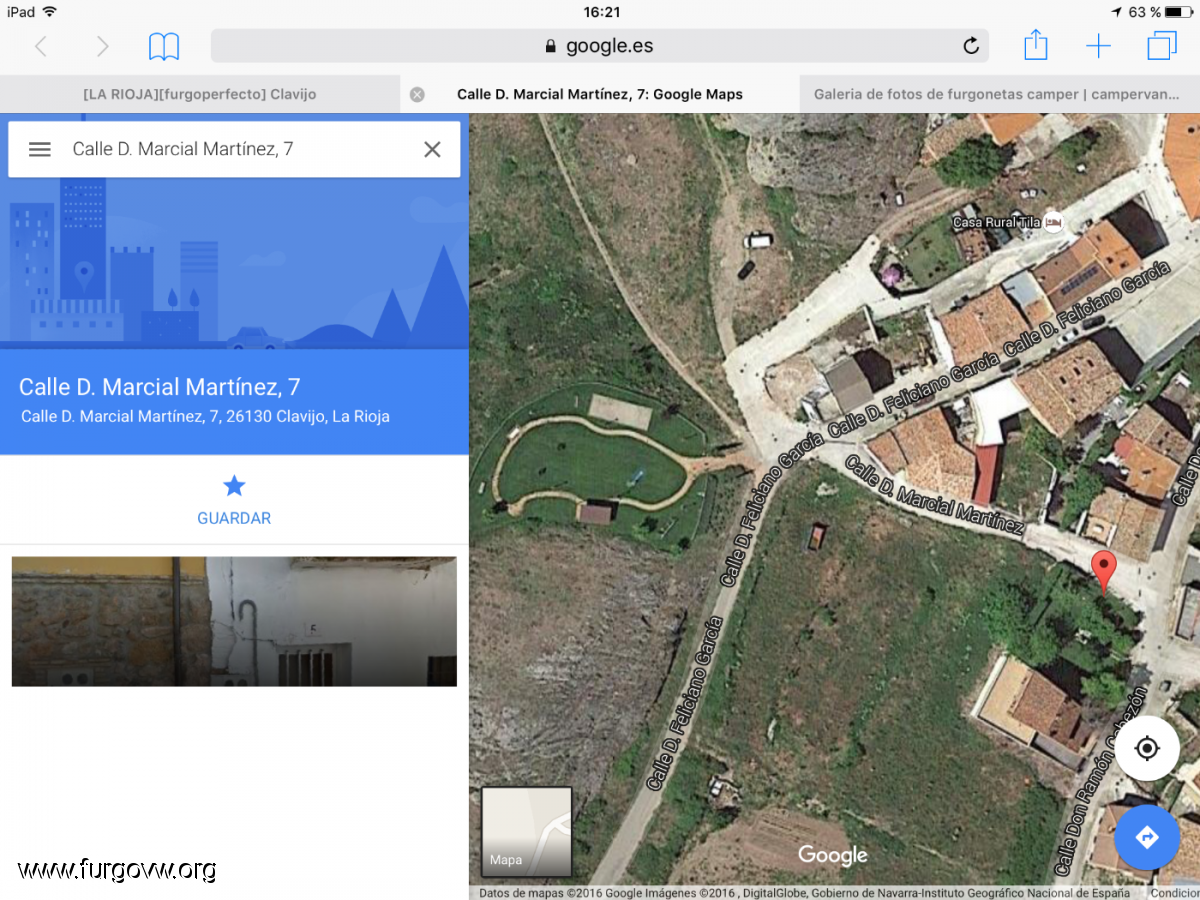Tap the red location pin

(1103, 568)
